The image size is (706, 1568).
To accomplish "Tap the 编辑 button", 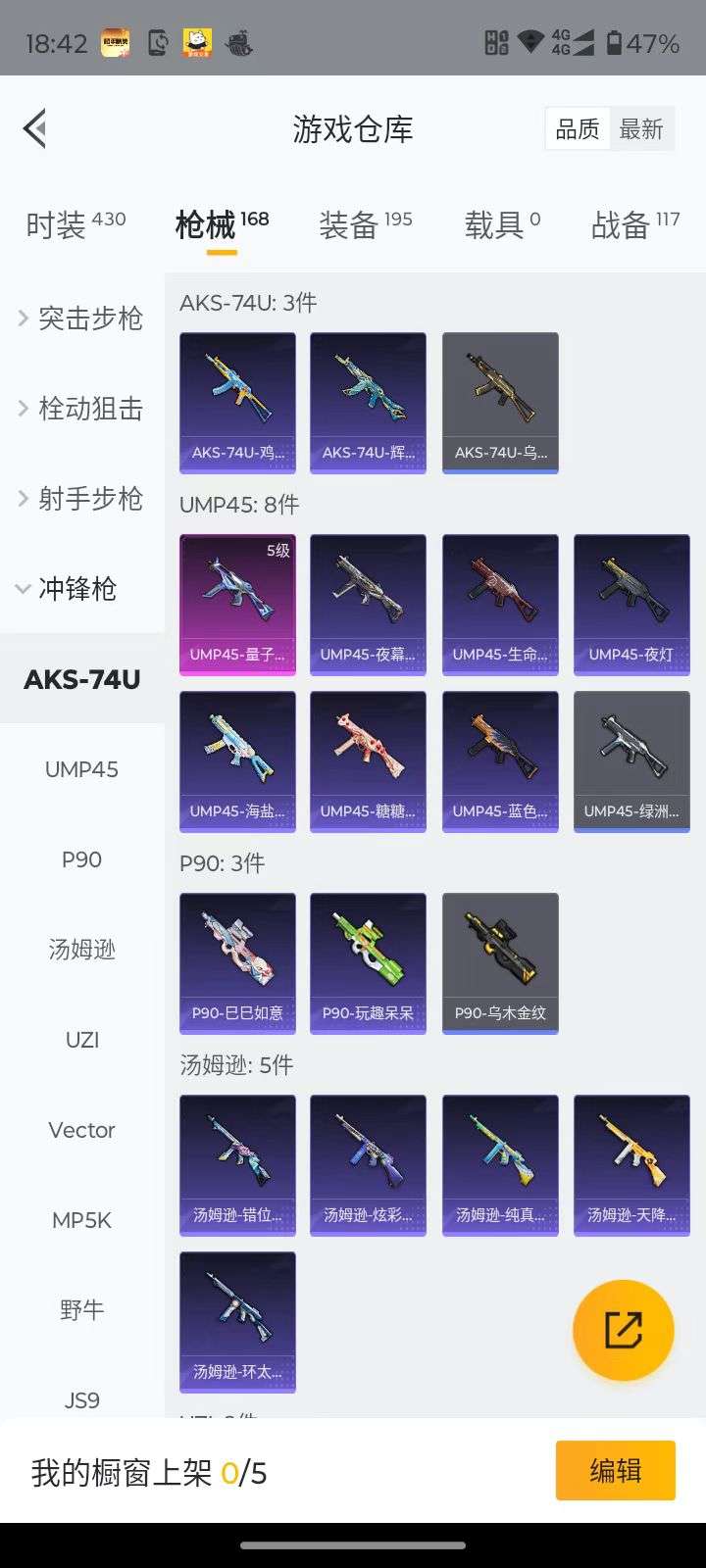I will (615, 1470).
